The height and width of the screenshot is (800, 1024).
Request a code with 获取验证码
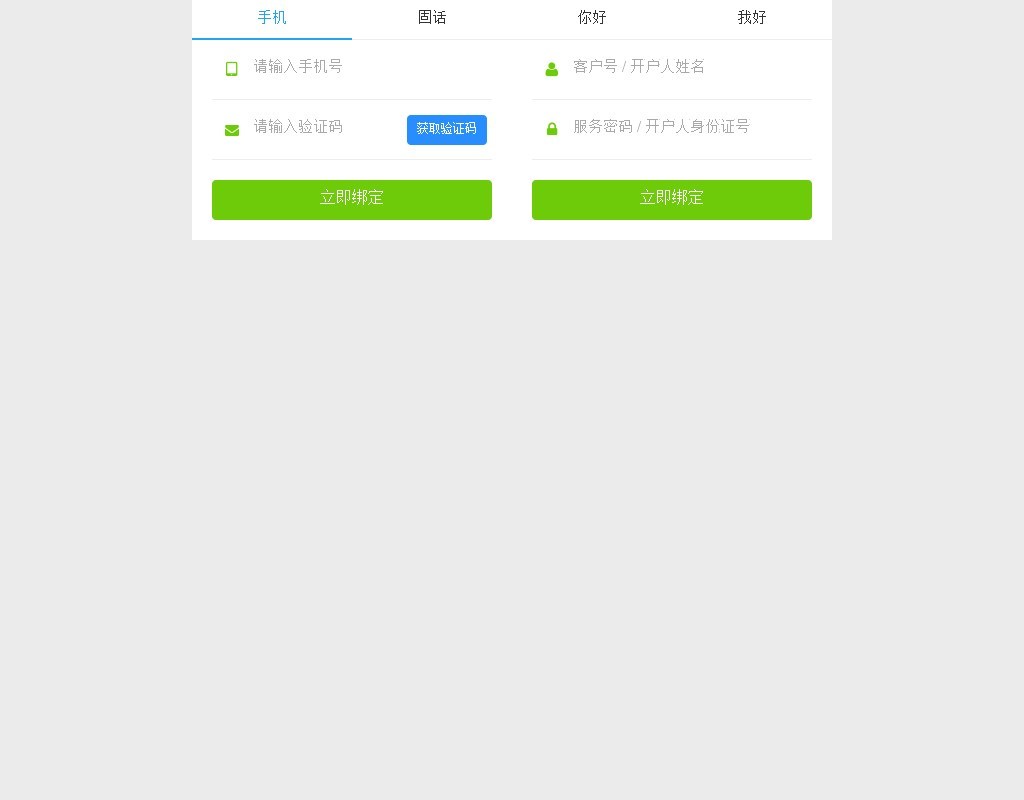(446, 129)
